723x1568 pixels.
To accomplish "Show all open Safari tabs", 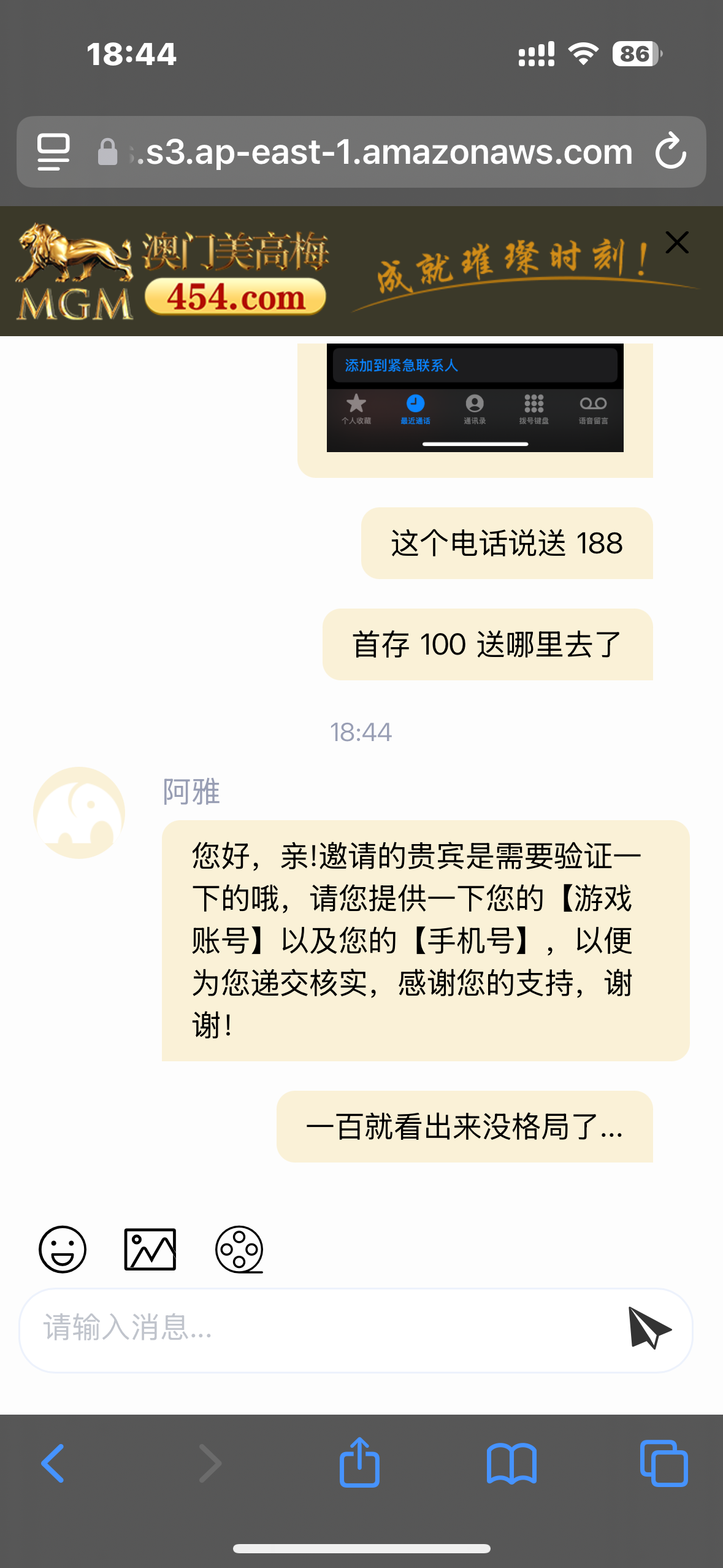I will pyautogui.click(x=664, y=1463).
